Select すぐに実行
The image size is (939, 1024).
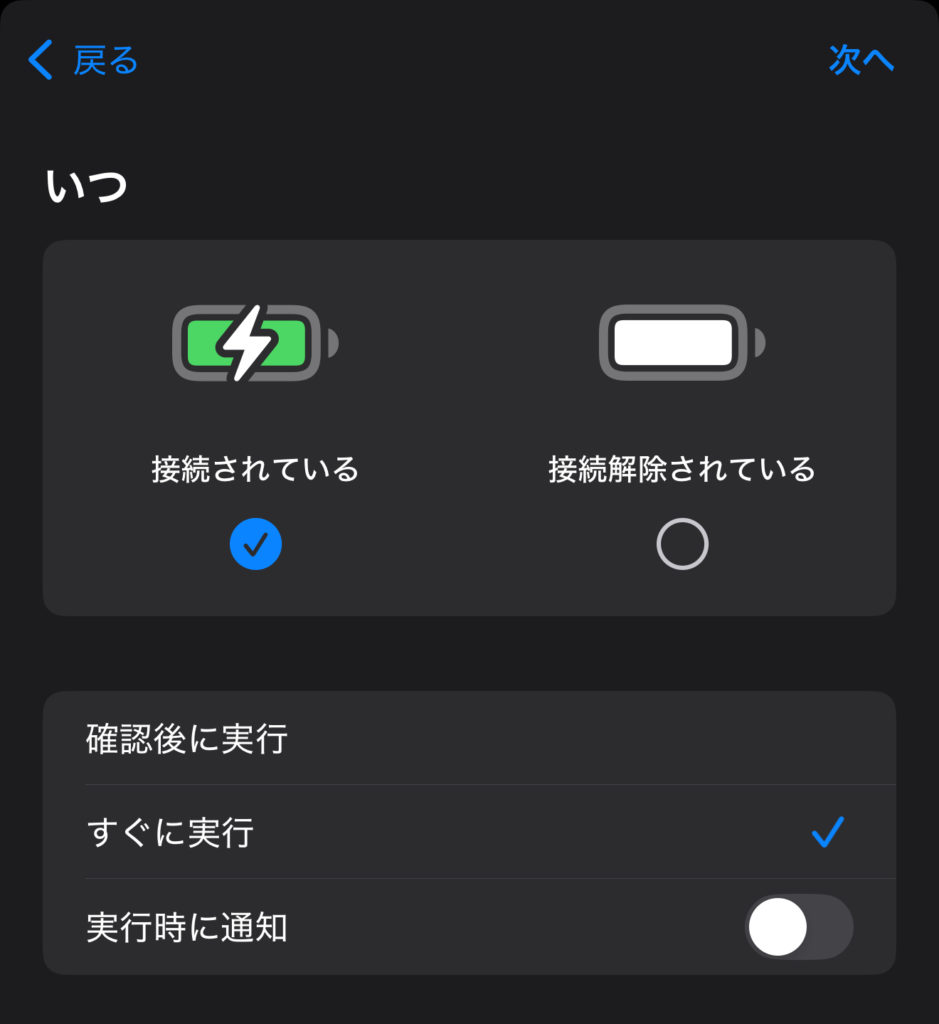468,832
